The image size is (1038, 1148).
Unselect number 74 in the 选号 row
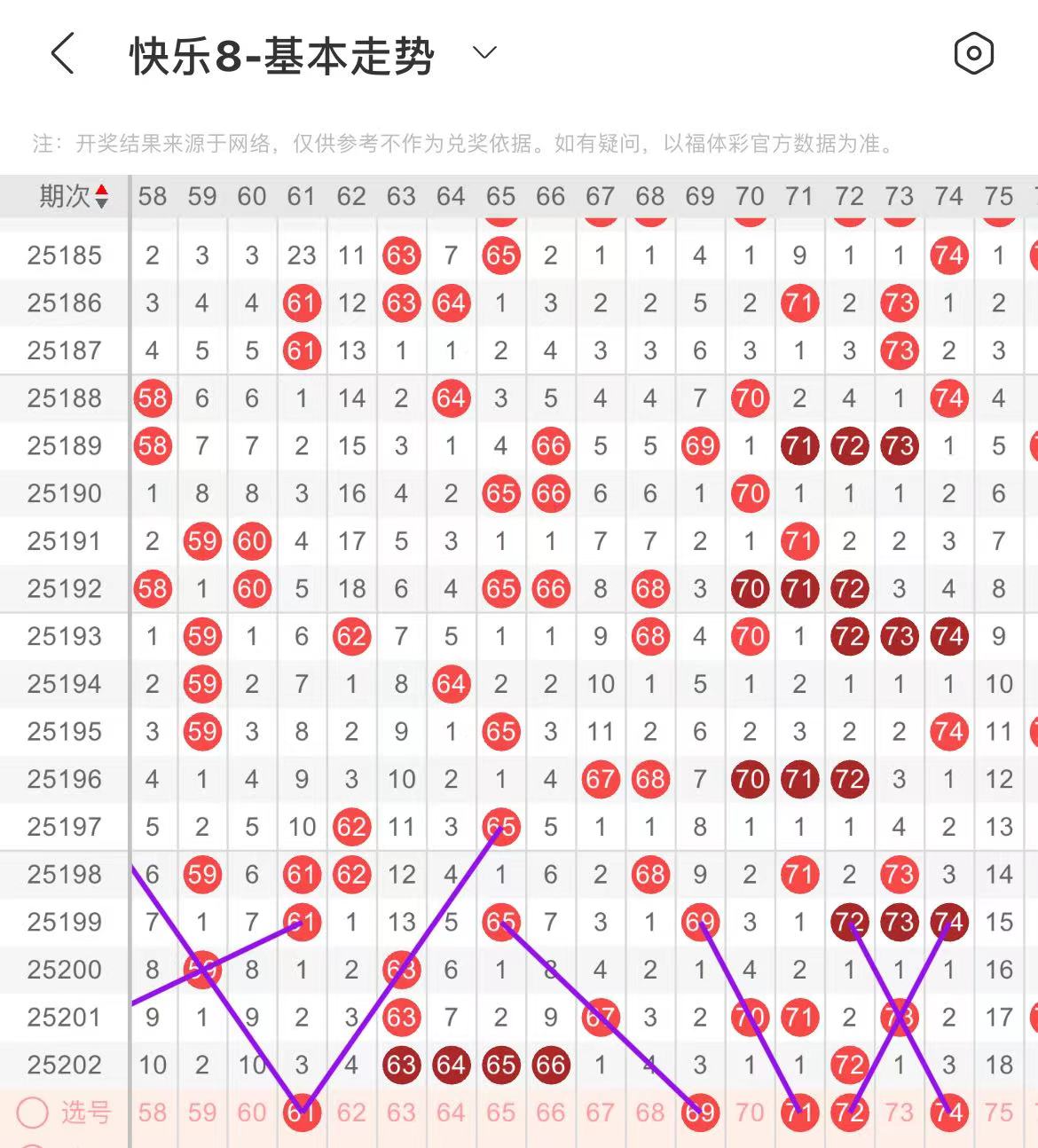coord(948,1112)
